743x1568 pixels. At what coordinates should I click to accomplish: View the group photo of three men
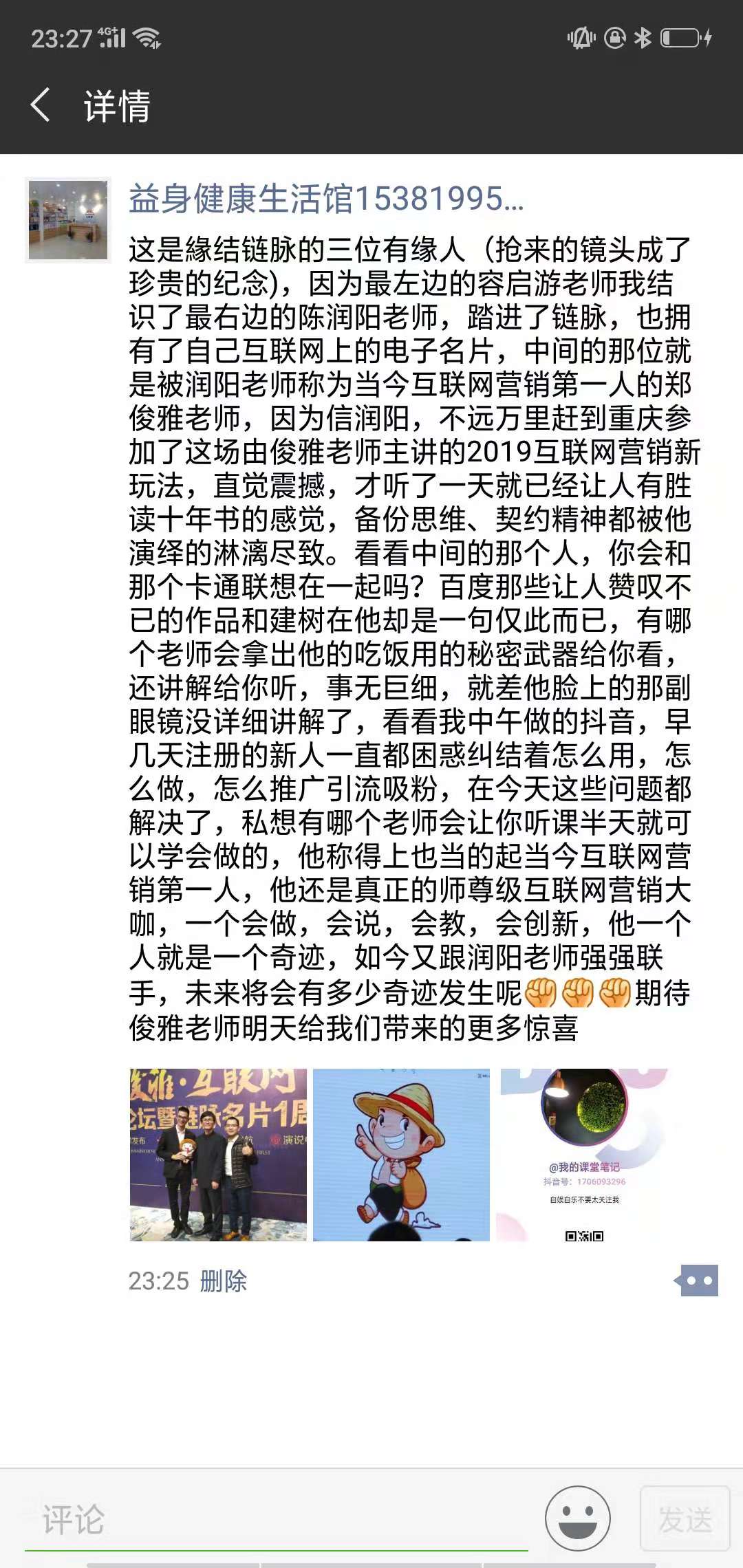click(x=218, y=1155)
